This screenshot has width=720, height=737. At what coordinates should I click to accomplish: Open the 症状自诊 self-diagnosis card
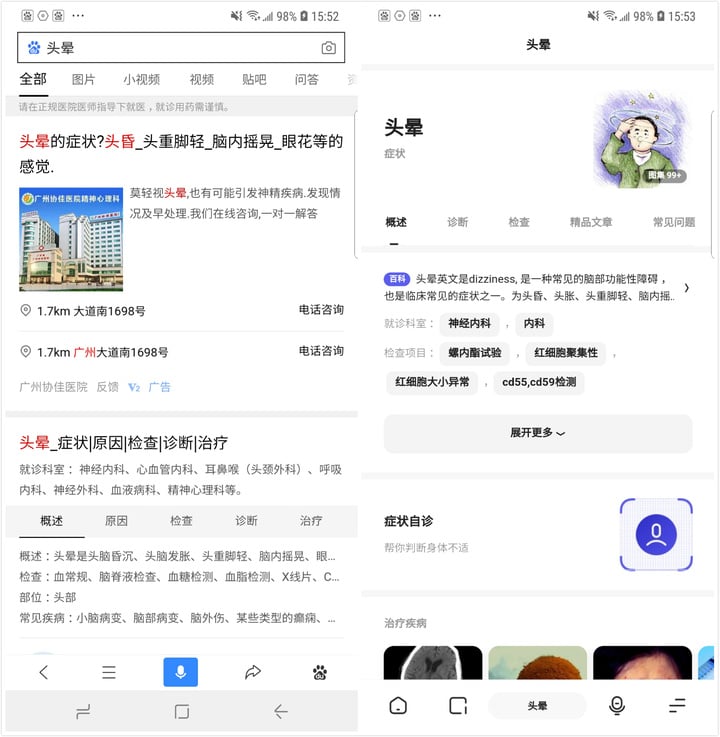point(537,533)
